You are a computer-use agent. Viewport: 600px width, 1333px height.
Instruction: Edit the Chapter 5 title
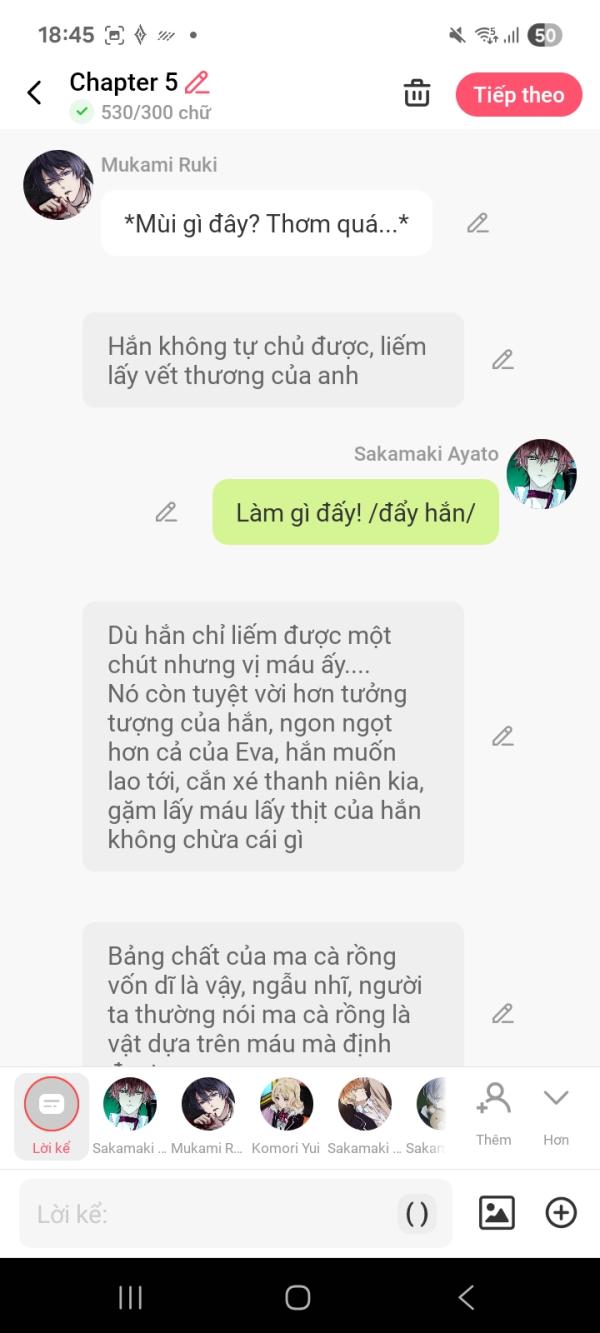click(x=198, y=82)
